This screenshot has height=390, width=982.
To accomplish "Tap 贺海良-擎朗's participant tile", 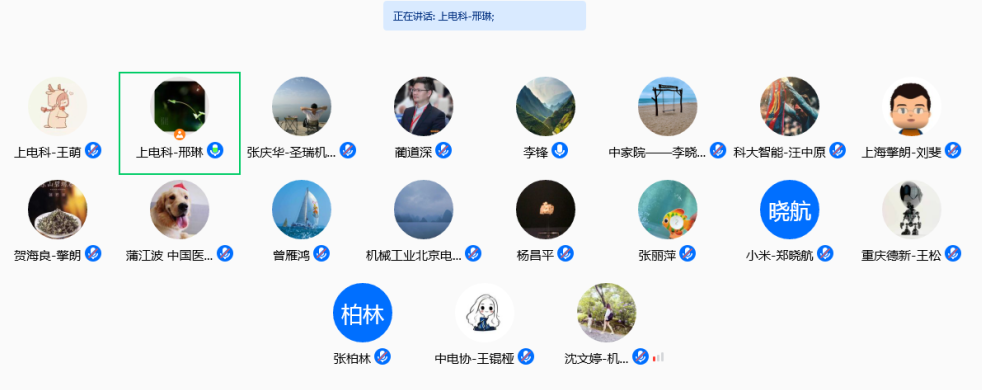I will [x=58, y=222].
